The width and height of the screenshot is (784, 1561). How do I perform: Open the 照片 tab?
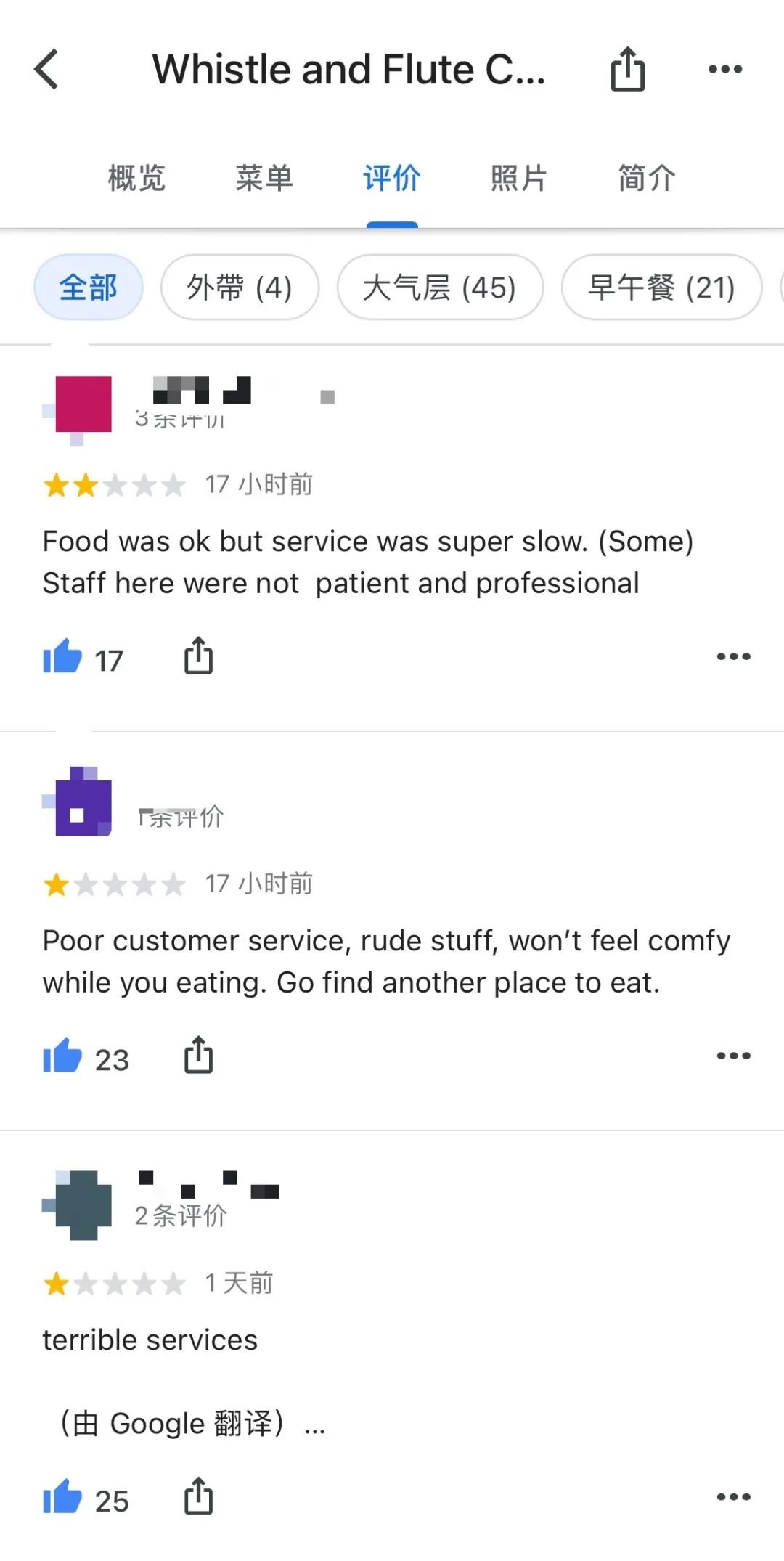pos(518,179)
